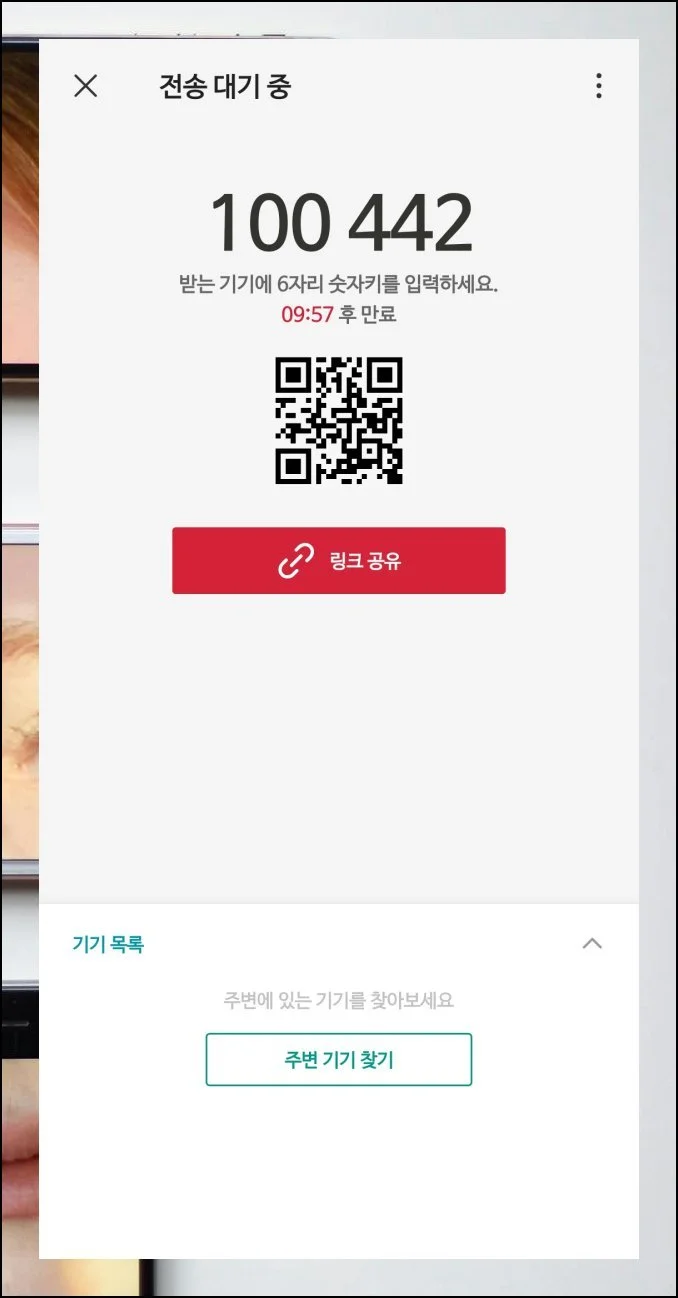Tap the 링크 공유 button
The height and width of the screenshot is (1298, 678).
pos(338,561)
